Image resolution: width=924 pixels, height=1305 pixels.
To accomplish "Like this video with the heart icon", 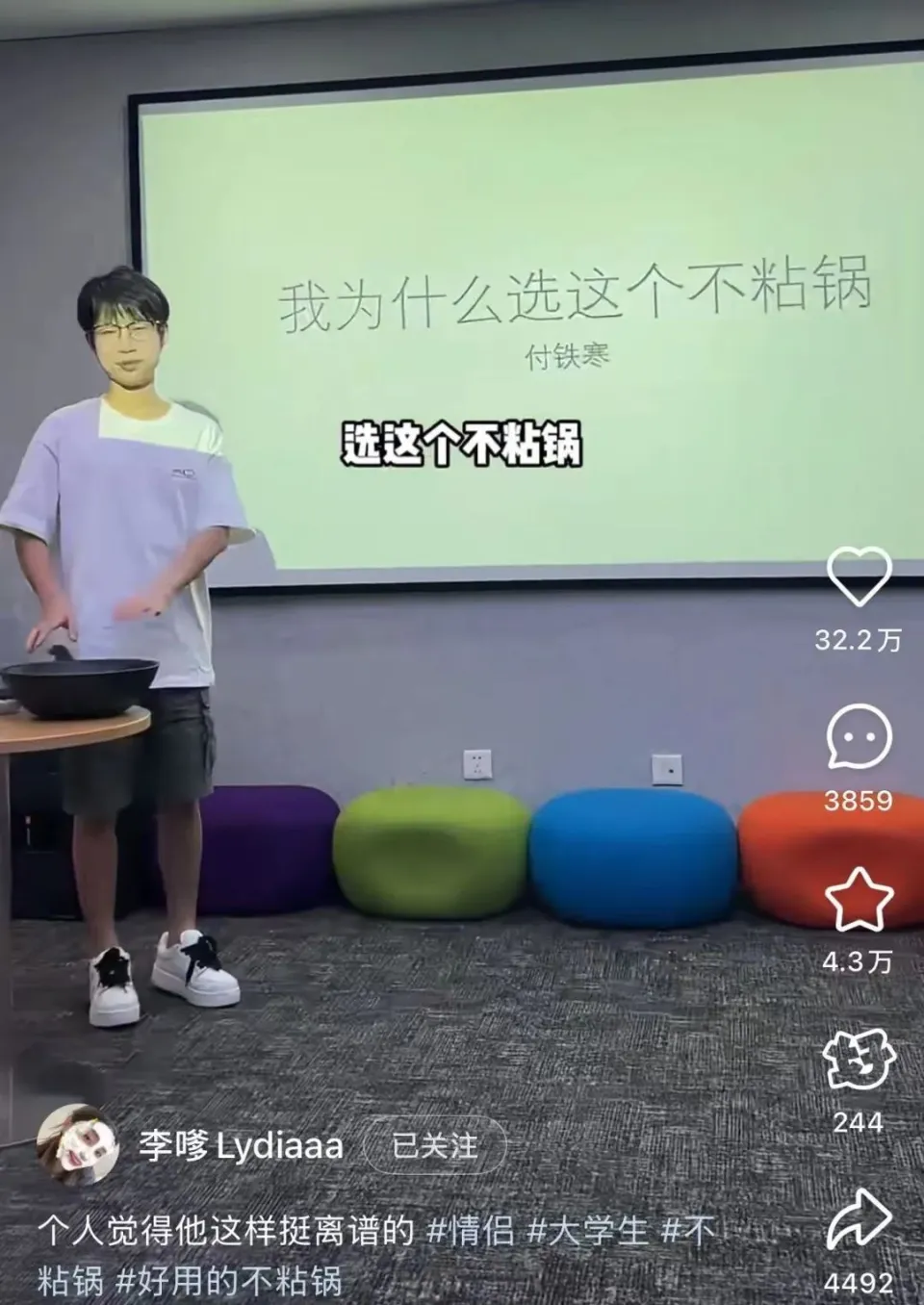I will [x=859, y=578].
